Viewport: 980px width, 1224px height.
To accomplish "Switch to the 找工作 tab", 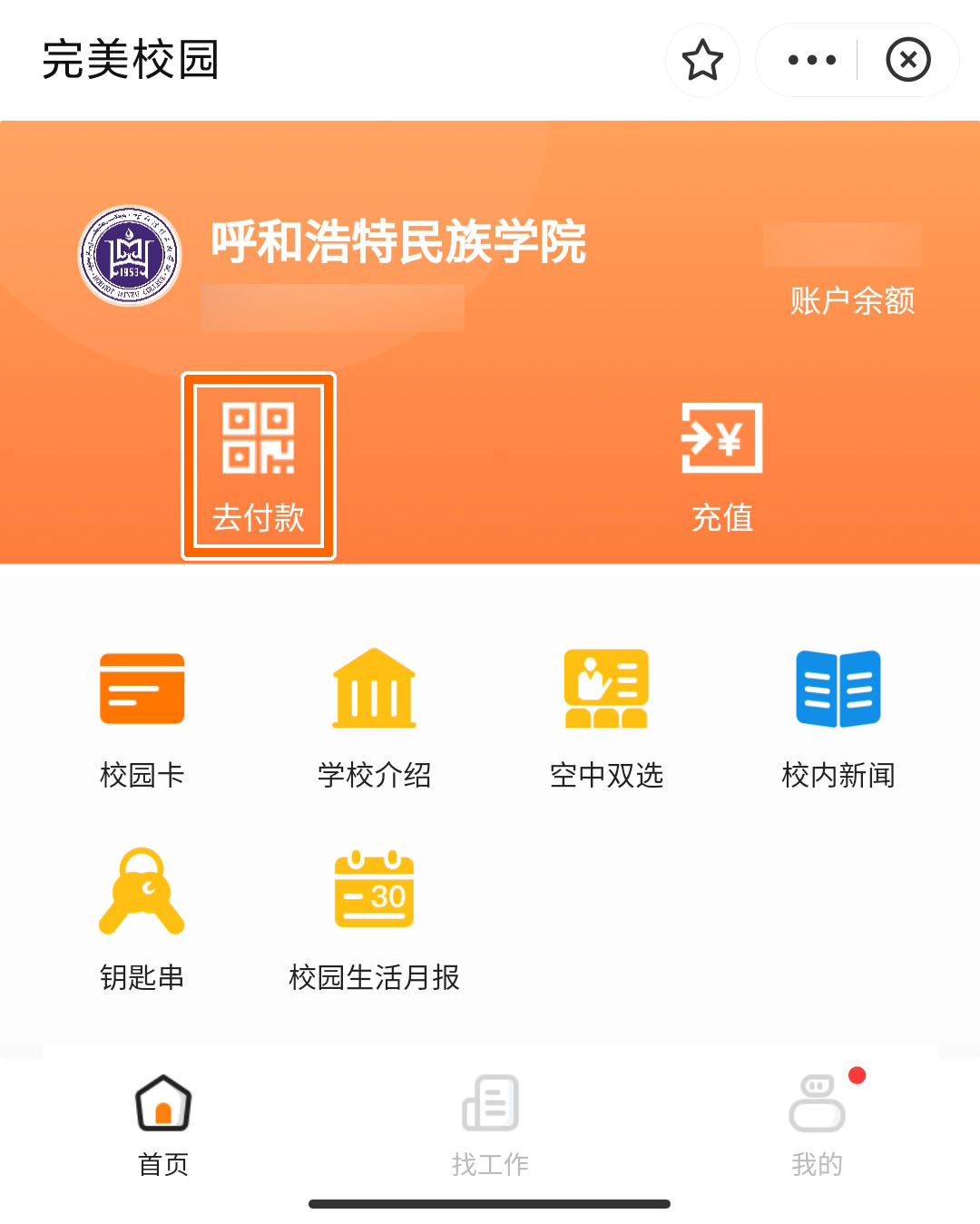I will [x=490, y=1124].
